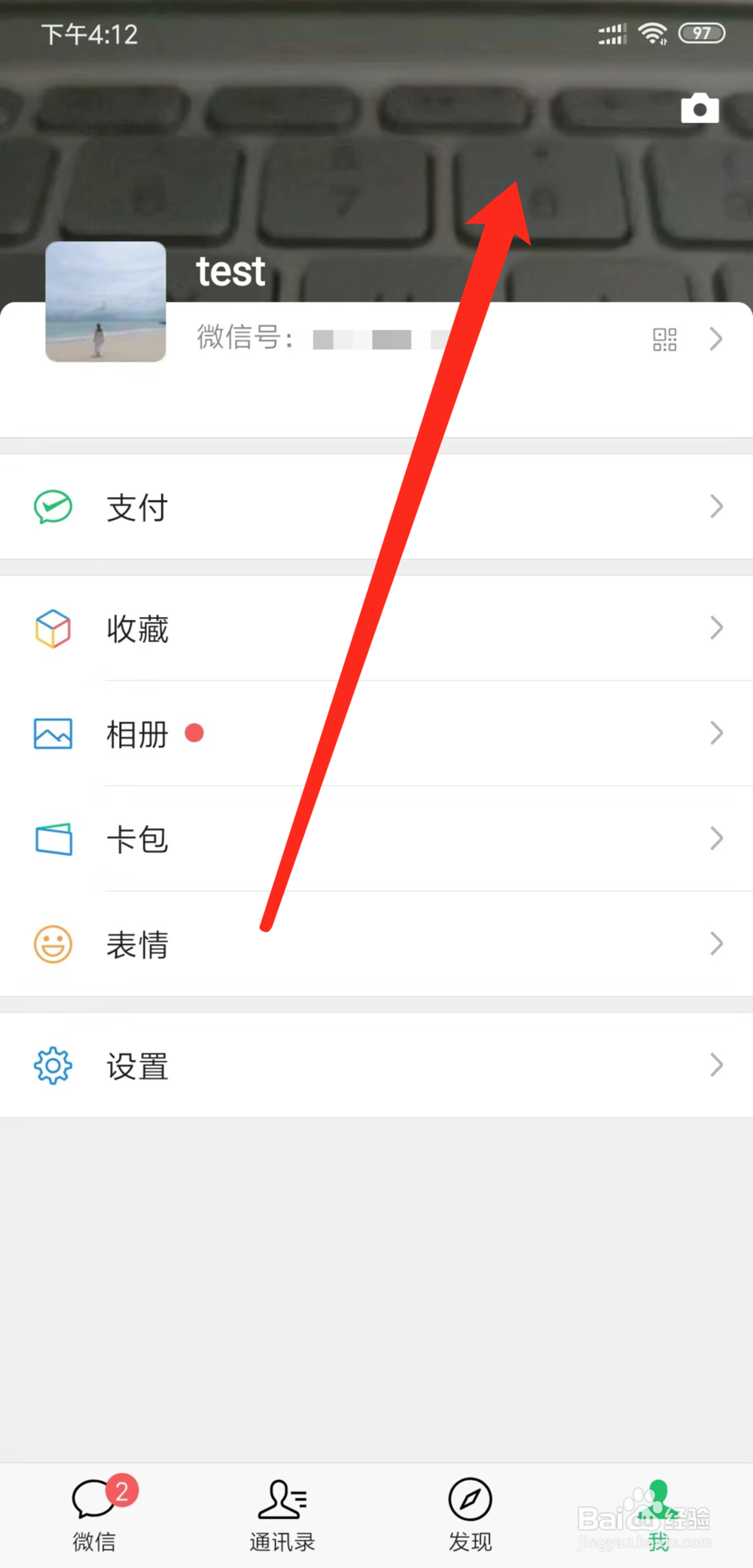Open Settings via the gear icon

pyautogui.click(x=51, y=1065)
